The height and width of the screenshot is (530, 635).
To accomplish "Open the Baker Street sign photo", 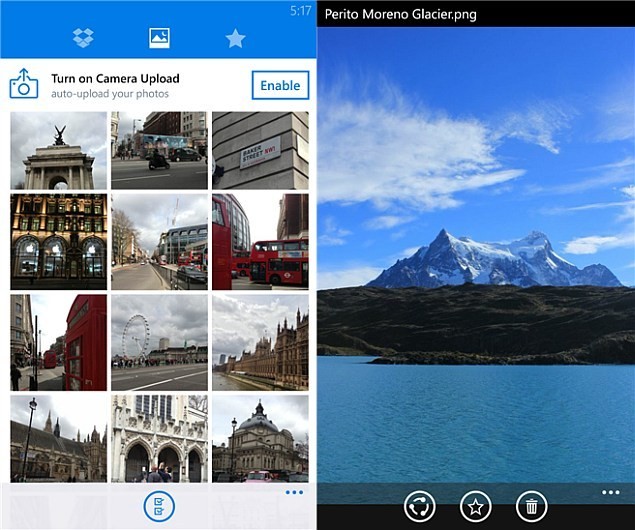I will (260, 150).
